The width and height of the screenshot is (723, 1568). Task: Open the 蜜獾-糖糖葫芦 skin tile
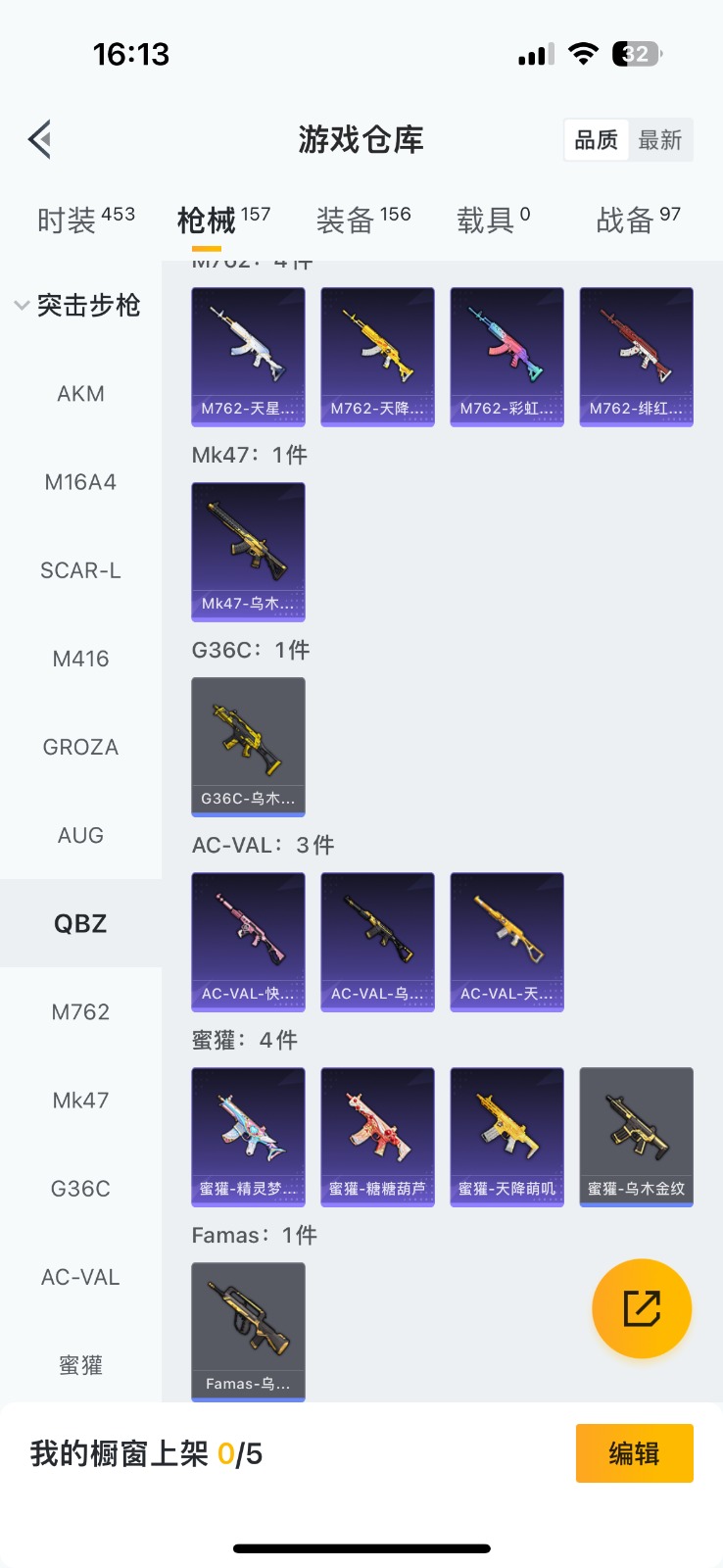point(377,1137)
